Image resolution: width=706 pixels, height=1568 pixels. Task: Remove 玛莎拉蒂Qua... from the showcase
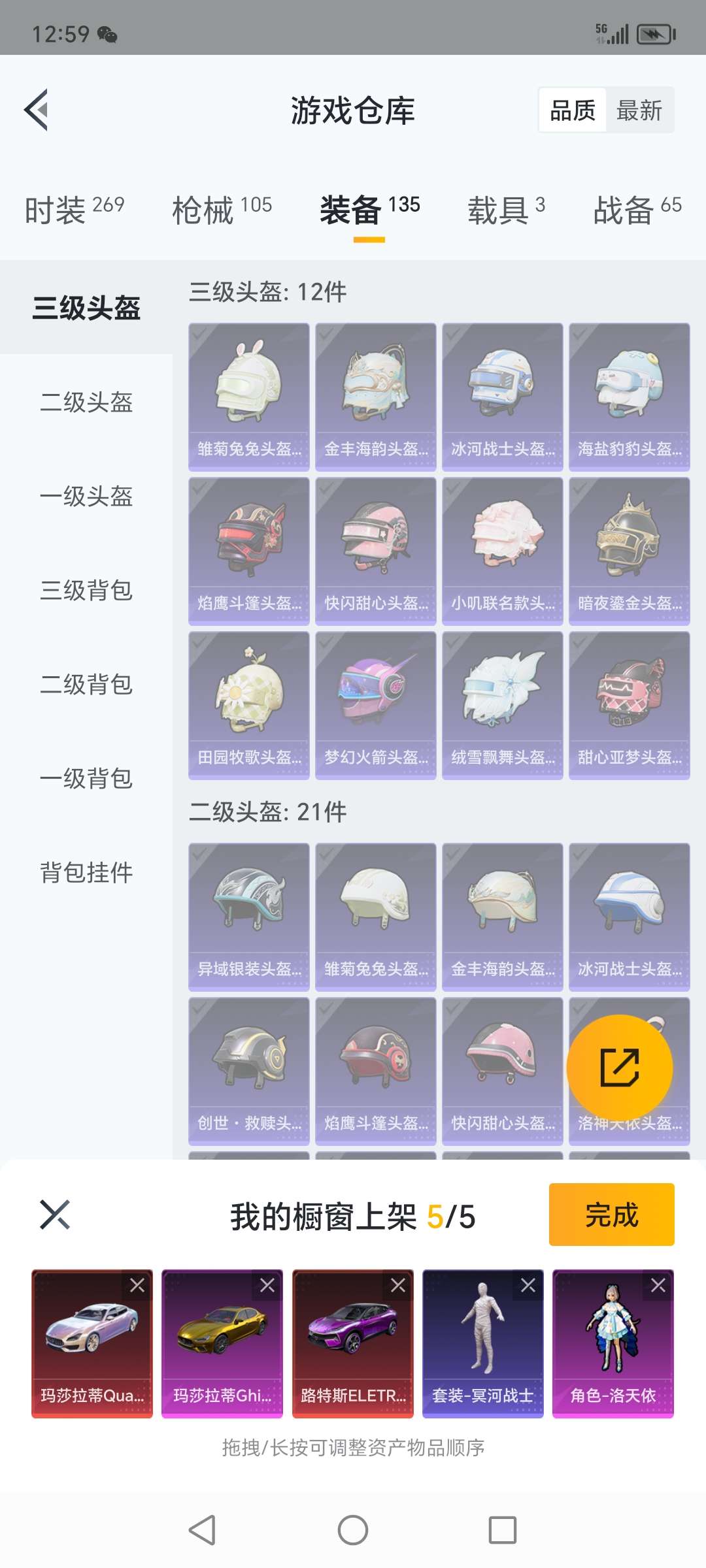click(137, 1285)
